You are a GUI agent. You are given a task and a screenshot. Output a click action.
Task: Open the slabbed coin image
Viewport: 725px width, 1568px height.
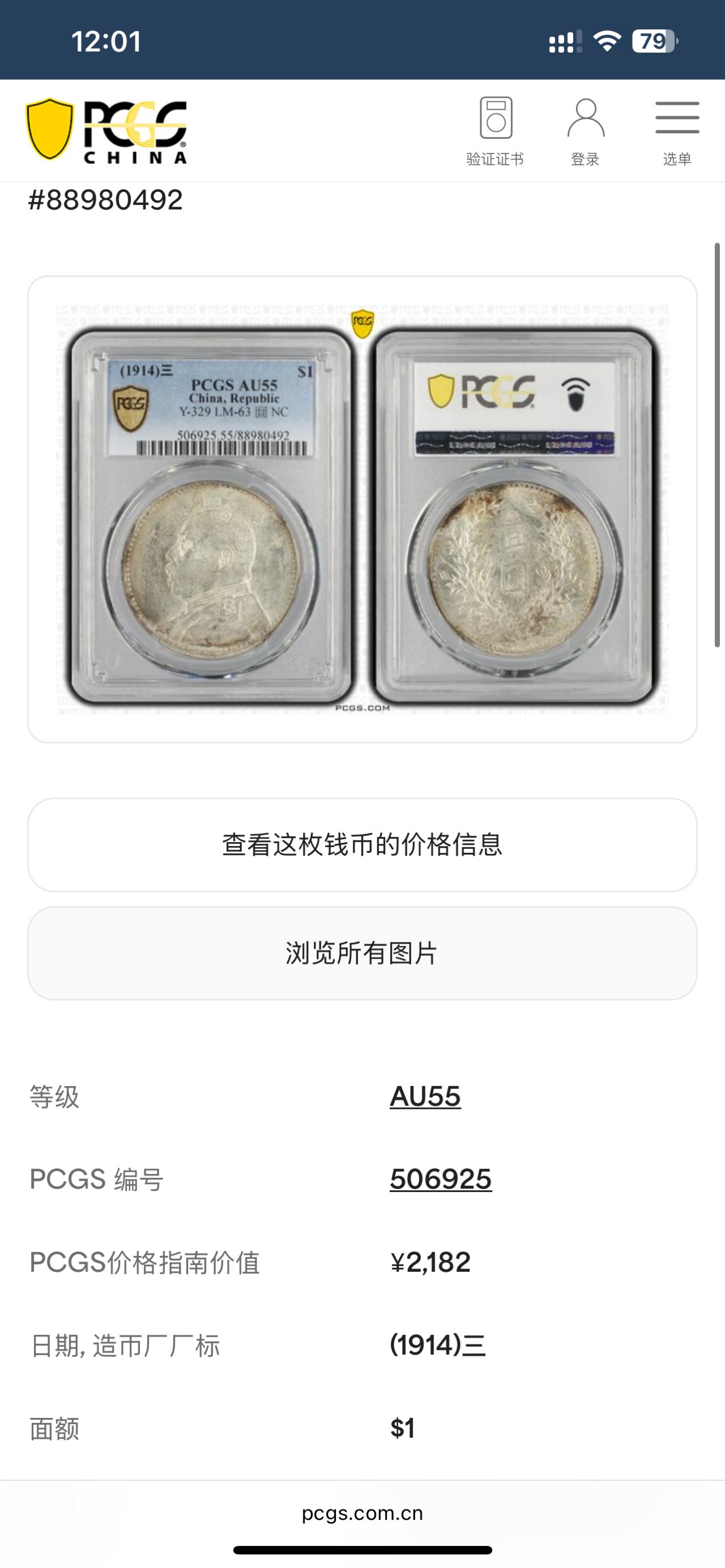point(362,509)
